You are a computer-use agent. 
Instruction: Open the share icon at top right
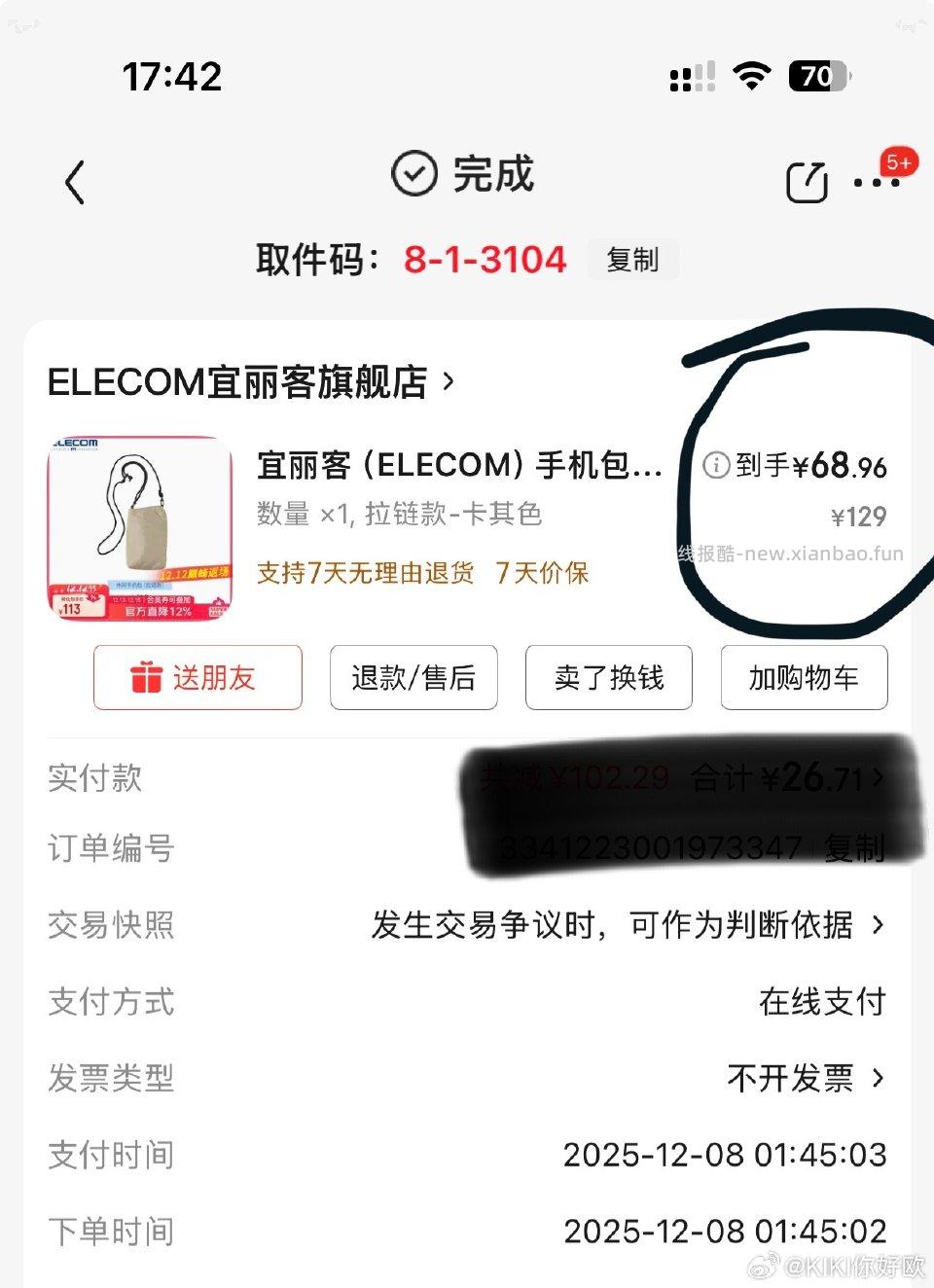(806, 180)
